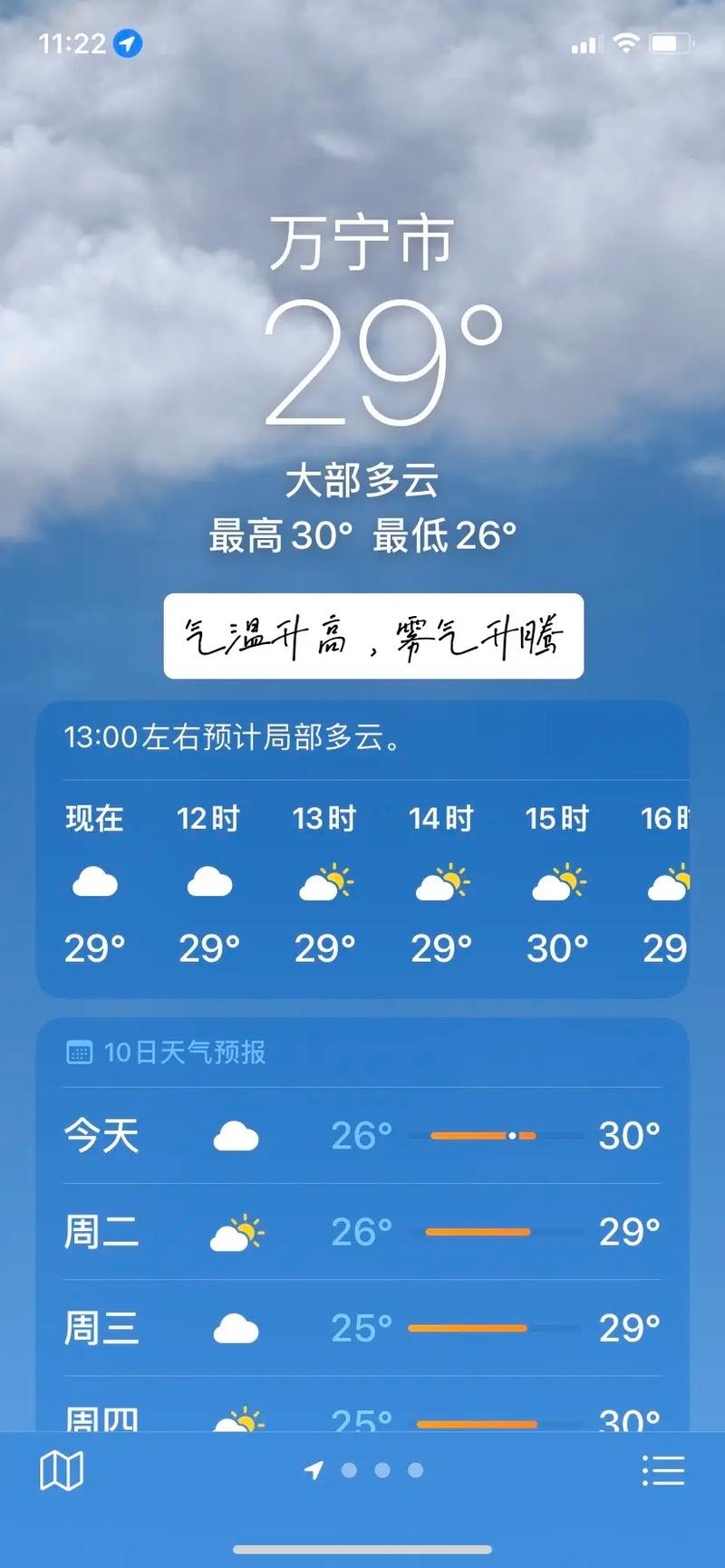Expand the 周四 forecast row
Viewport: 725px width, 1568px height.
tap(362, 1418)
